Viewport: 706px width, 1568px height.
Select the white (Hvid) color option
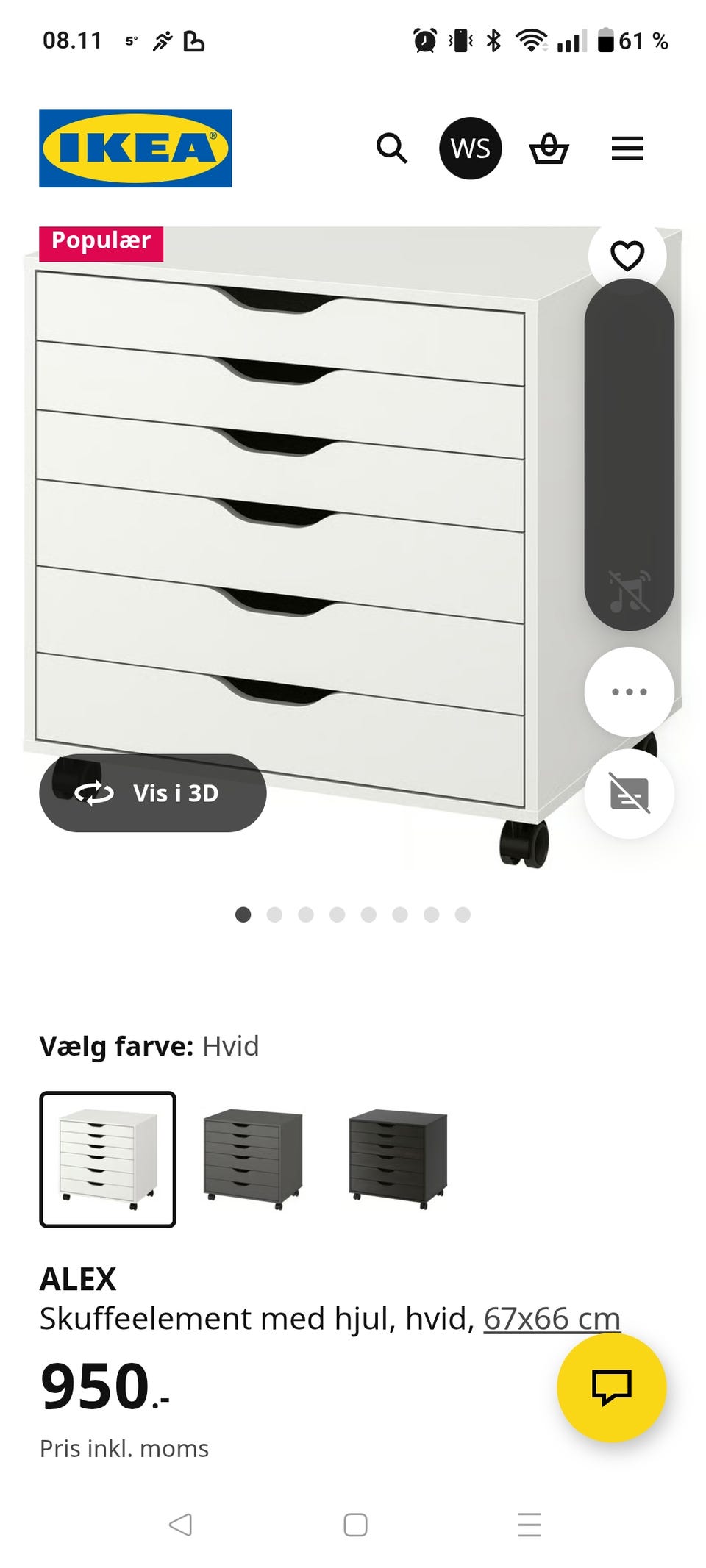tap(107, 1159)
